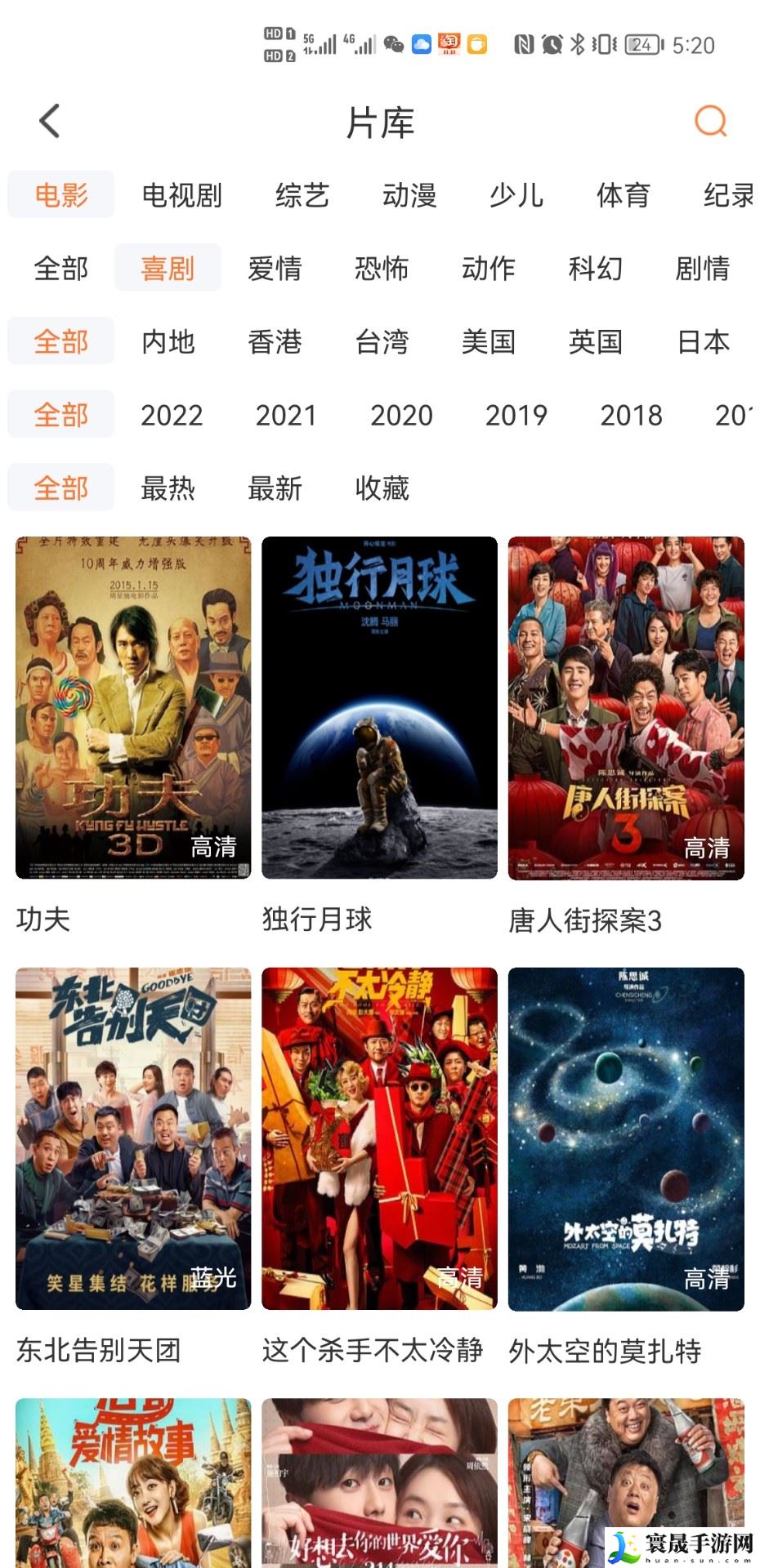Open 这个杀手不太冷静 movie card
Viewport: 760px width, 1568px height.
coord(379,1138)
